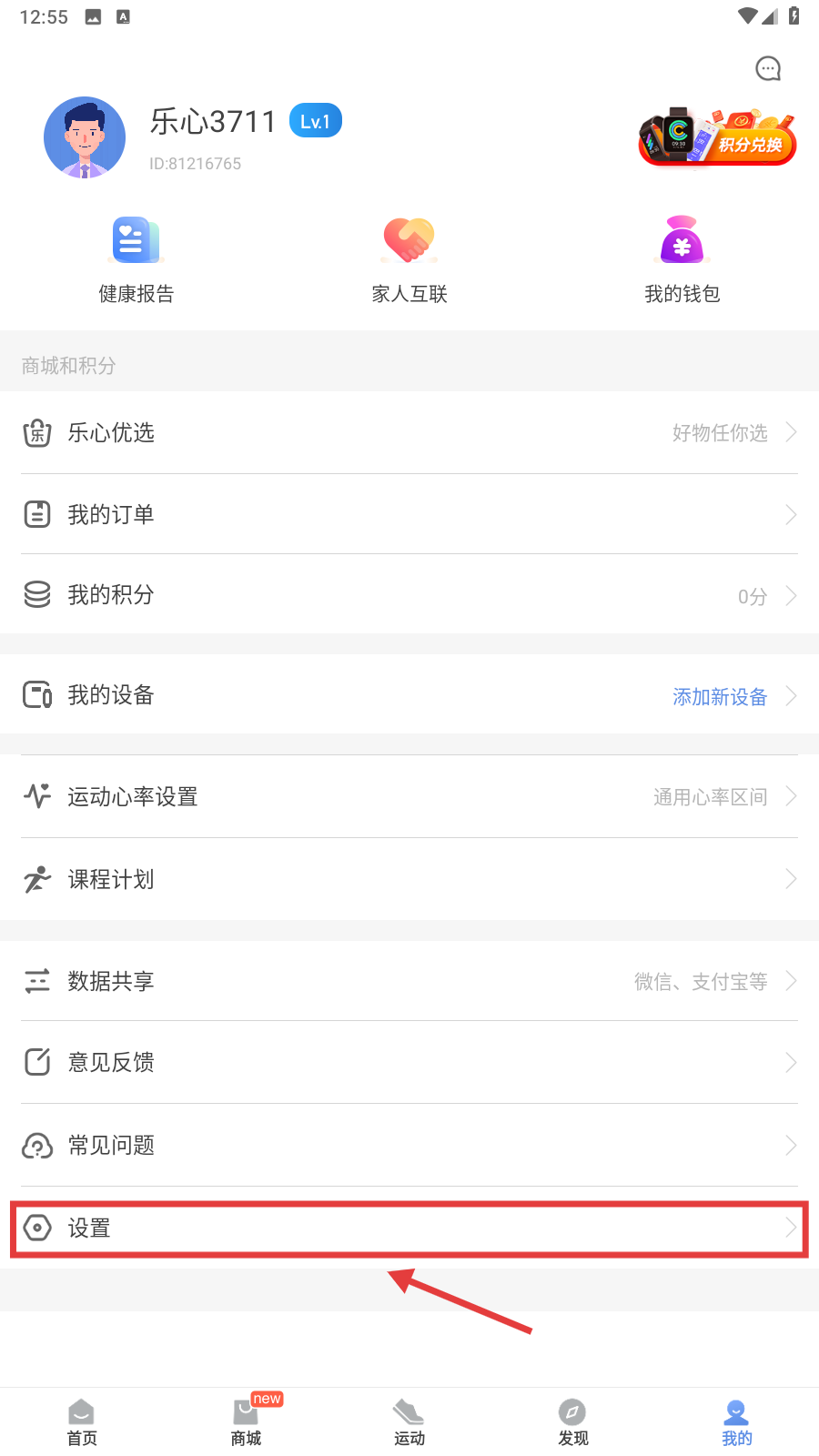
Task: View 我的订单 orders
Action: 409,514
